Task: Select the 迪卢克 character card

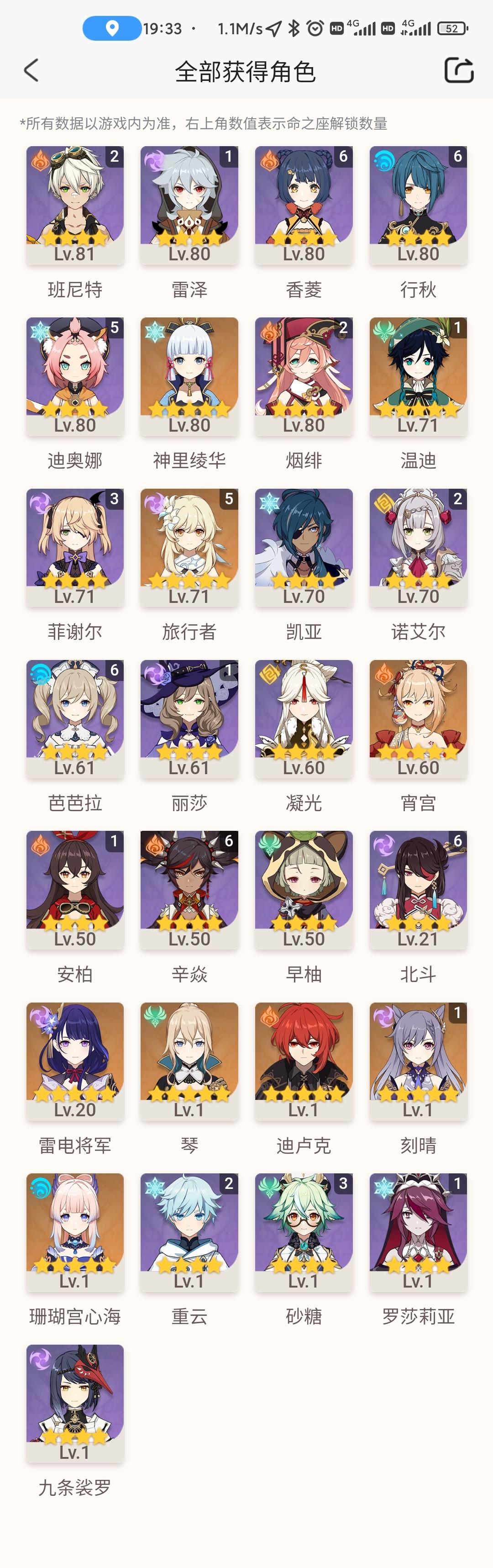Action: point(304,1061)
